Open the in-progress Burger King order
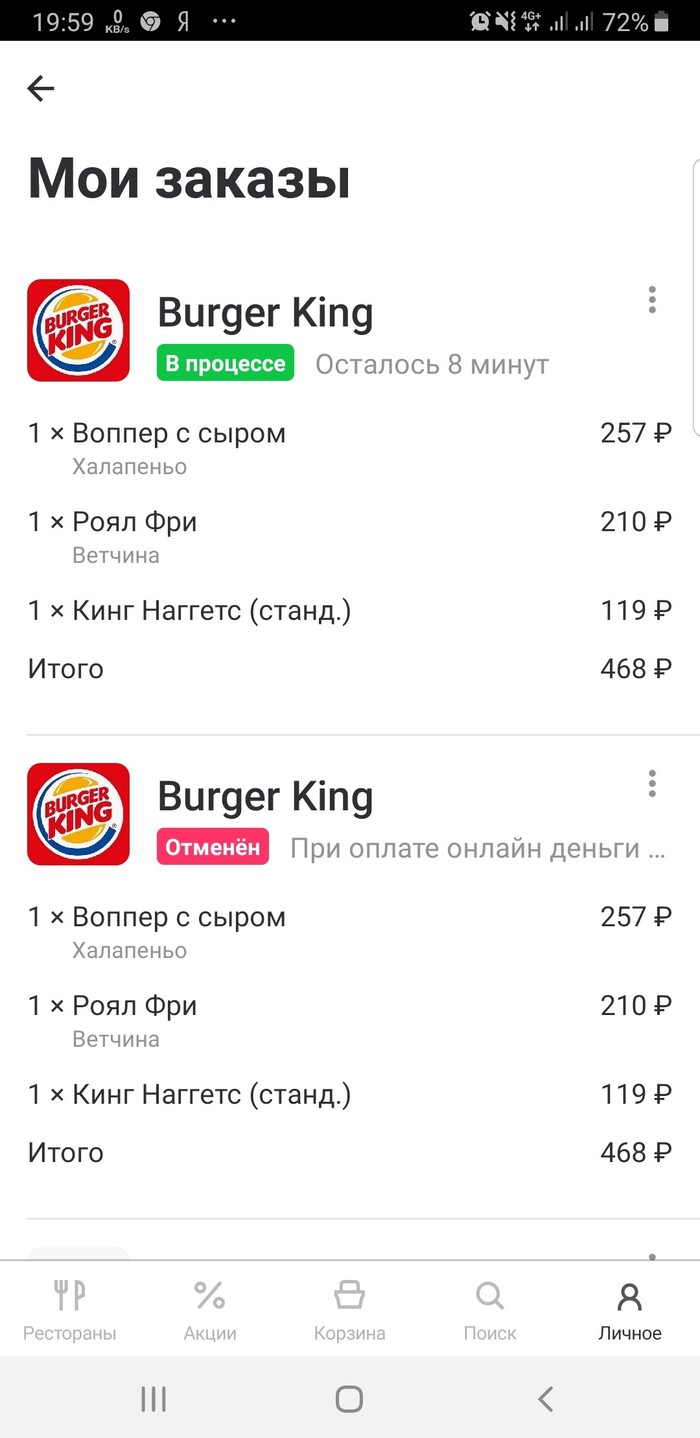Screen dimensions: 700x1438 click(265, 314)
